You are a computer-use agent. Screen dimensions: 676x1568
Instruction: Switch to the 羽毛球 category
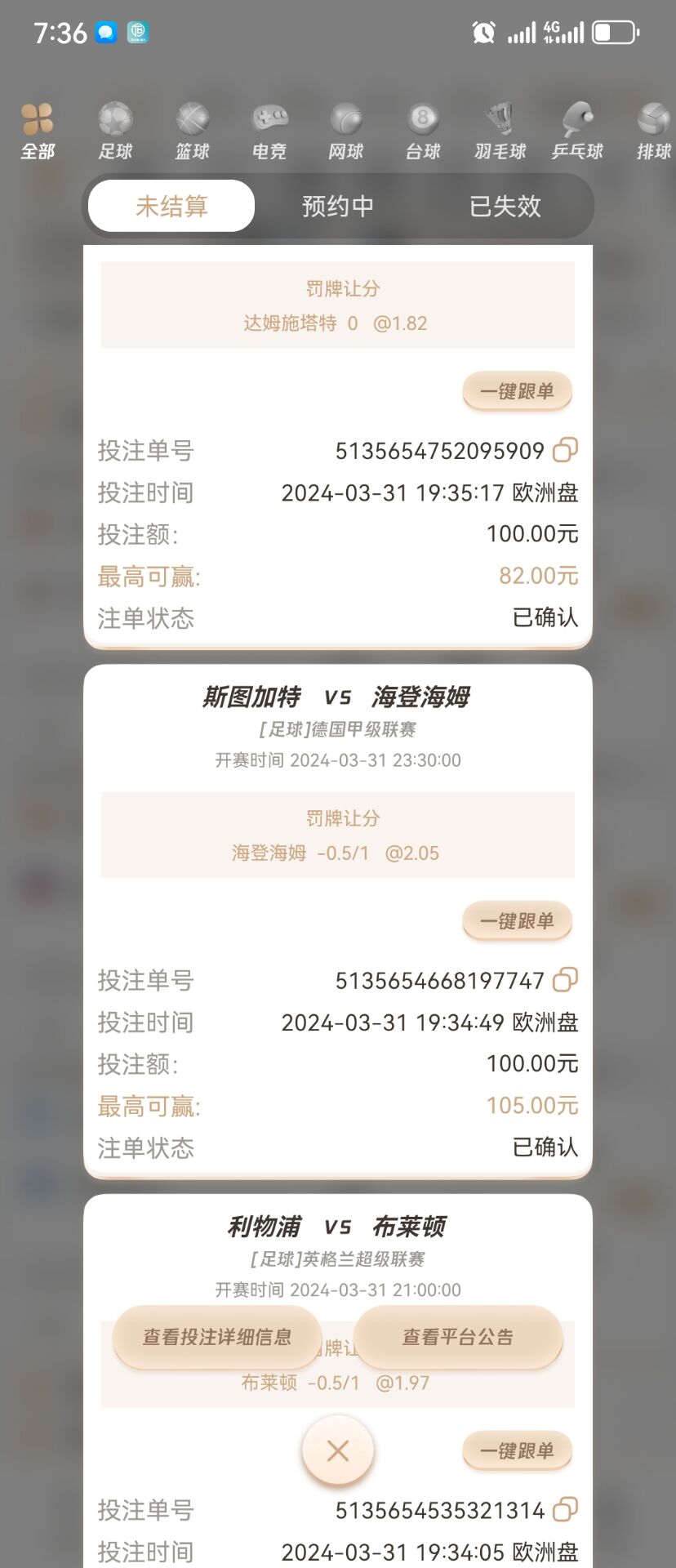click(500, 131)
